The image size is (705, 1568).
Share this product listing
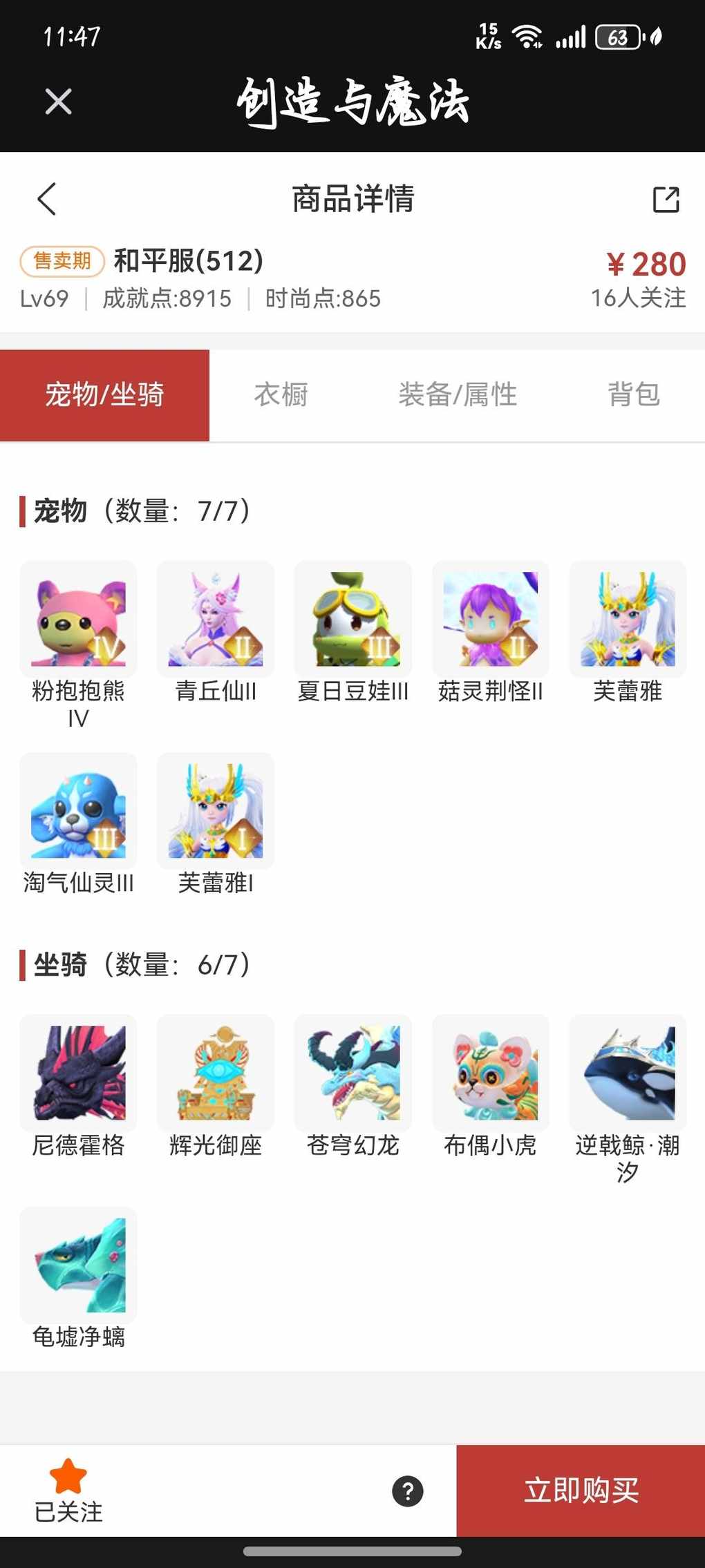[x=666, y=200]
